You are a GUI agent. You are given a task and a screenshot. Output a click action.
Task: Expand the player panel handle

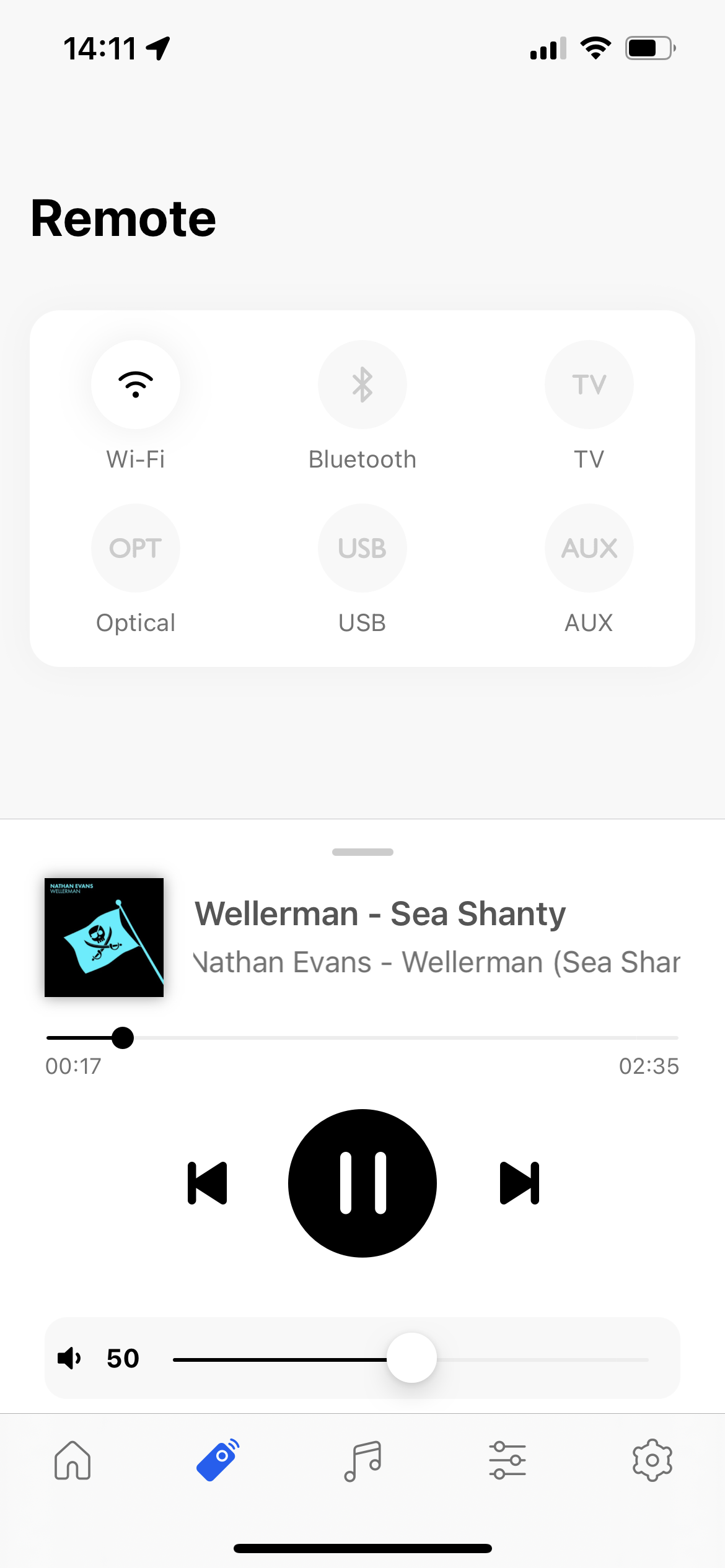(x=362, y=852)
